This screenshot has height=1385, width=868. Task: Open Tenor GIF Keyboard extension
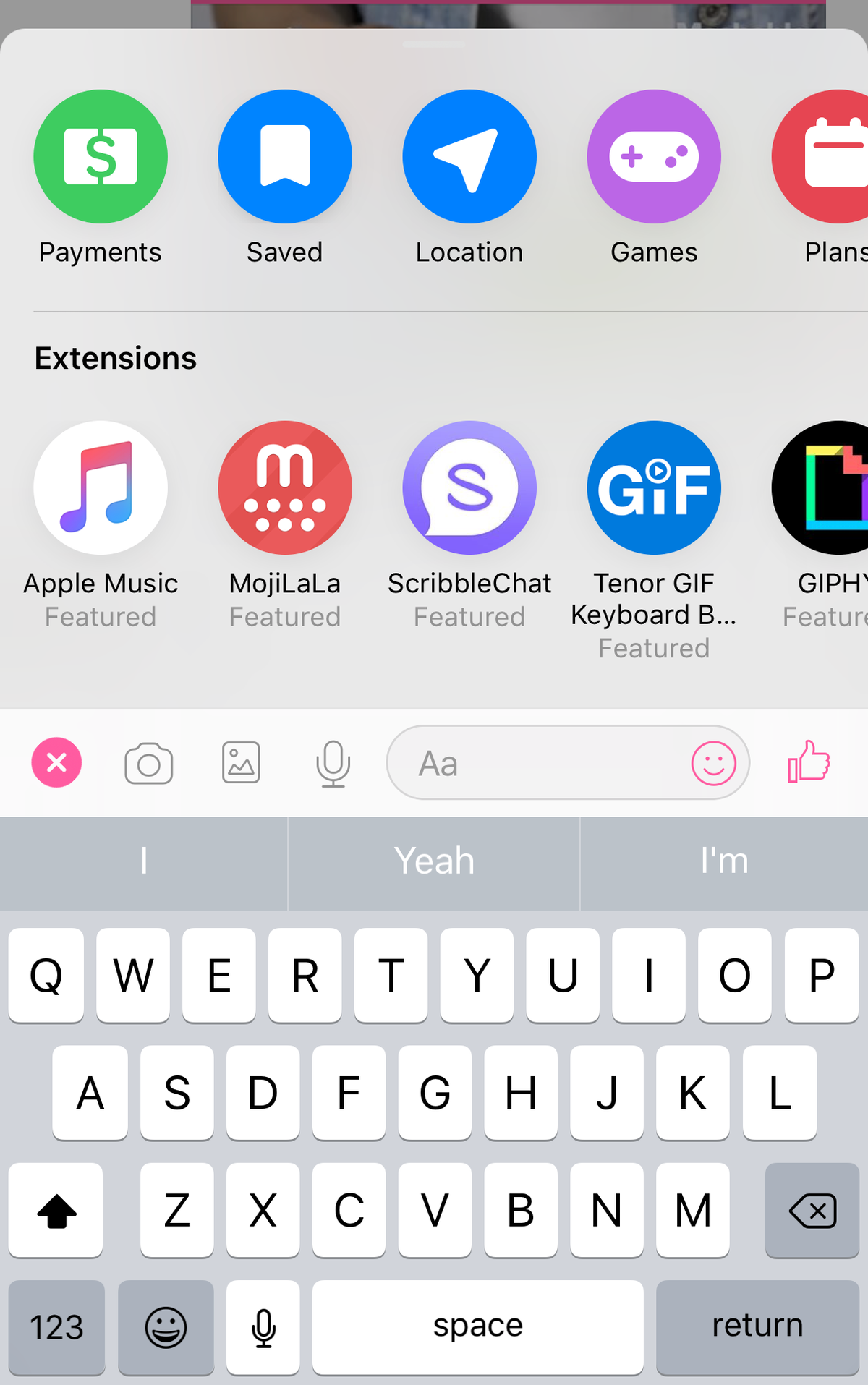654,488
